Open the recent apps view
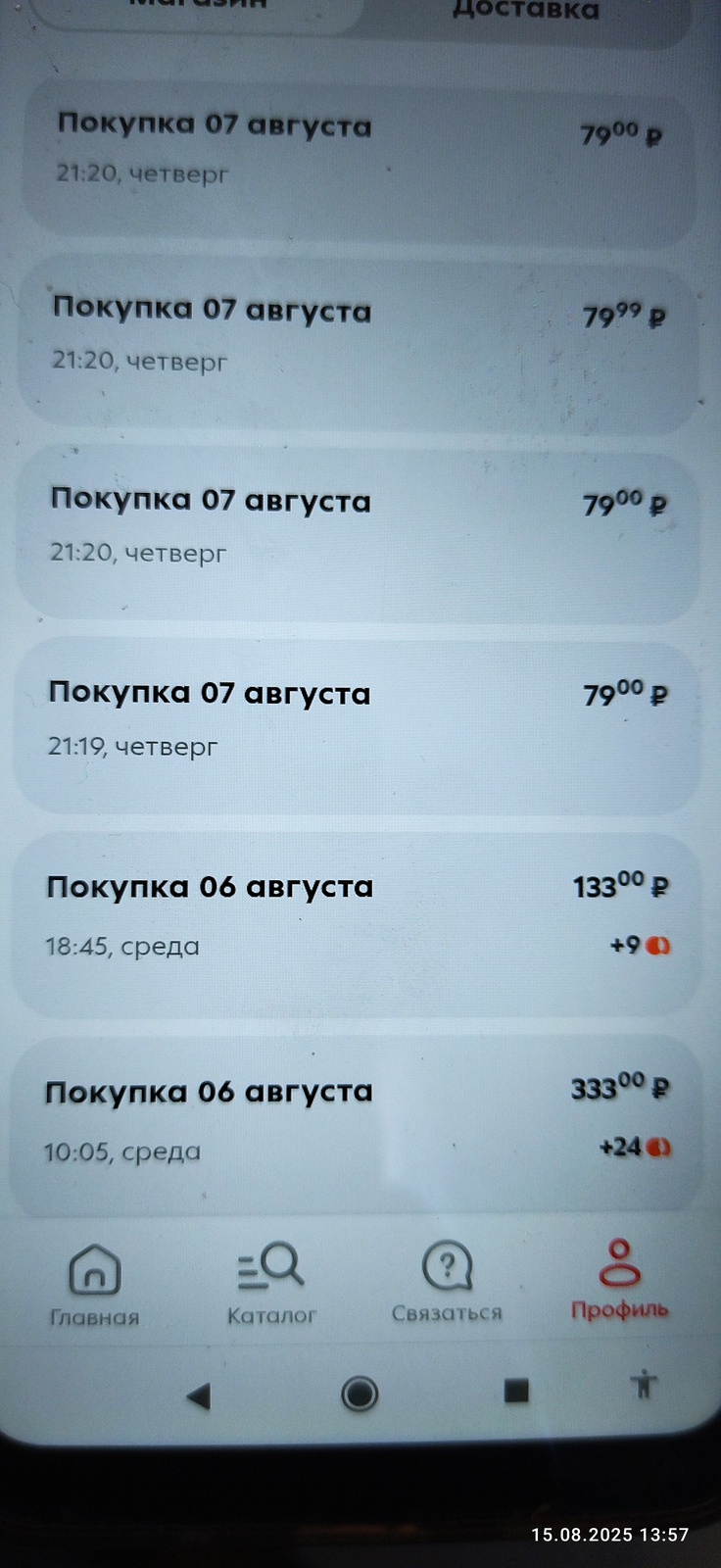Screen dimensions: 721x1568 pyautogui.click(x=516, y=1391)
